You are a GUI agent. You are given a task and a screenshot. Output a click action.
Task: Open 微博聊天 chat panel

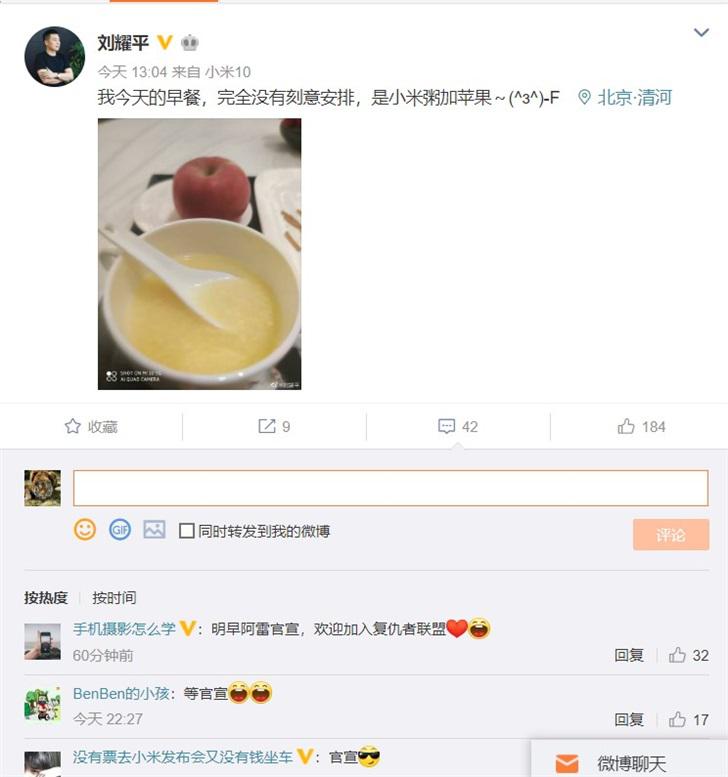[630, 762]
